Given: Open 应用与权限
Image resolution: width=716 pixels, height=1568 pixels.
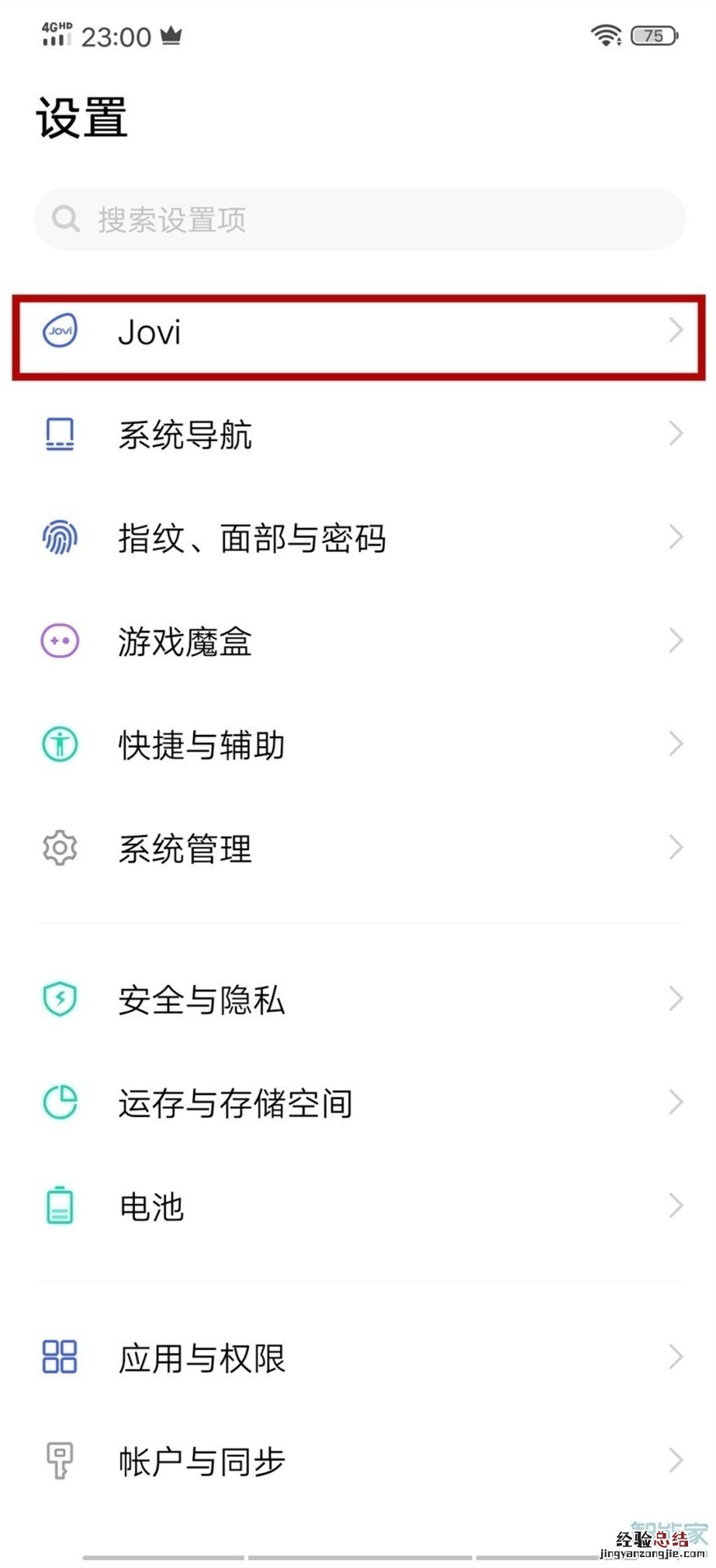Looking at the screenshot, I should [x=359, y=1358].
